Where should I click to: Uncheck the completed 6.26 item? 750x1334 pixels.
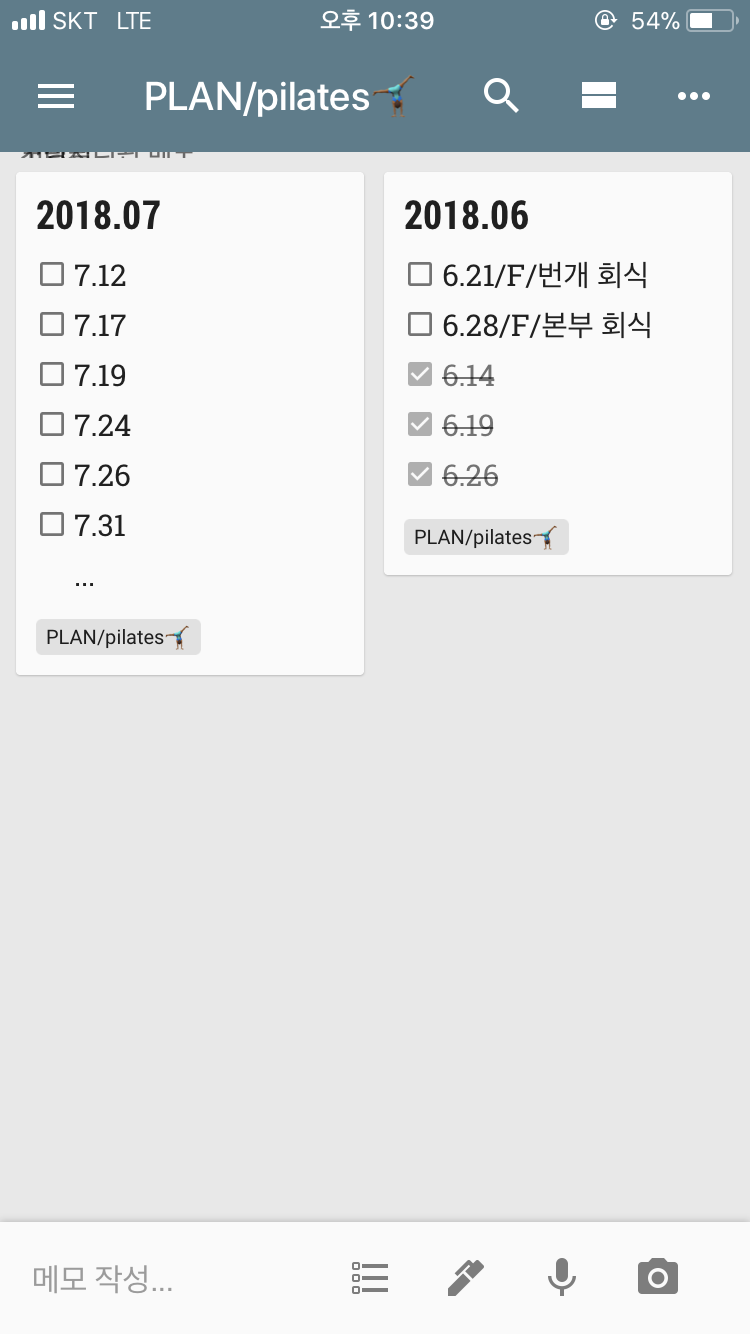pyautogui.click(x=419, y=475)
